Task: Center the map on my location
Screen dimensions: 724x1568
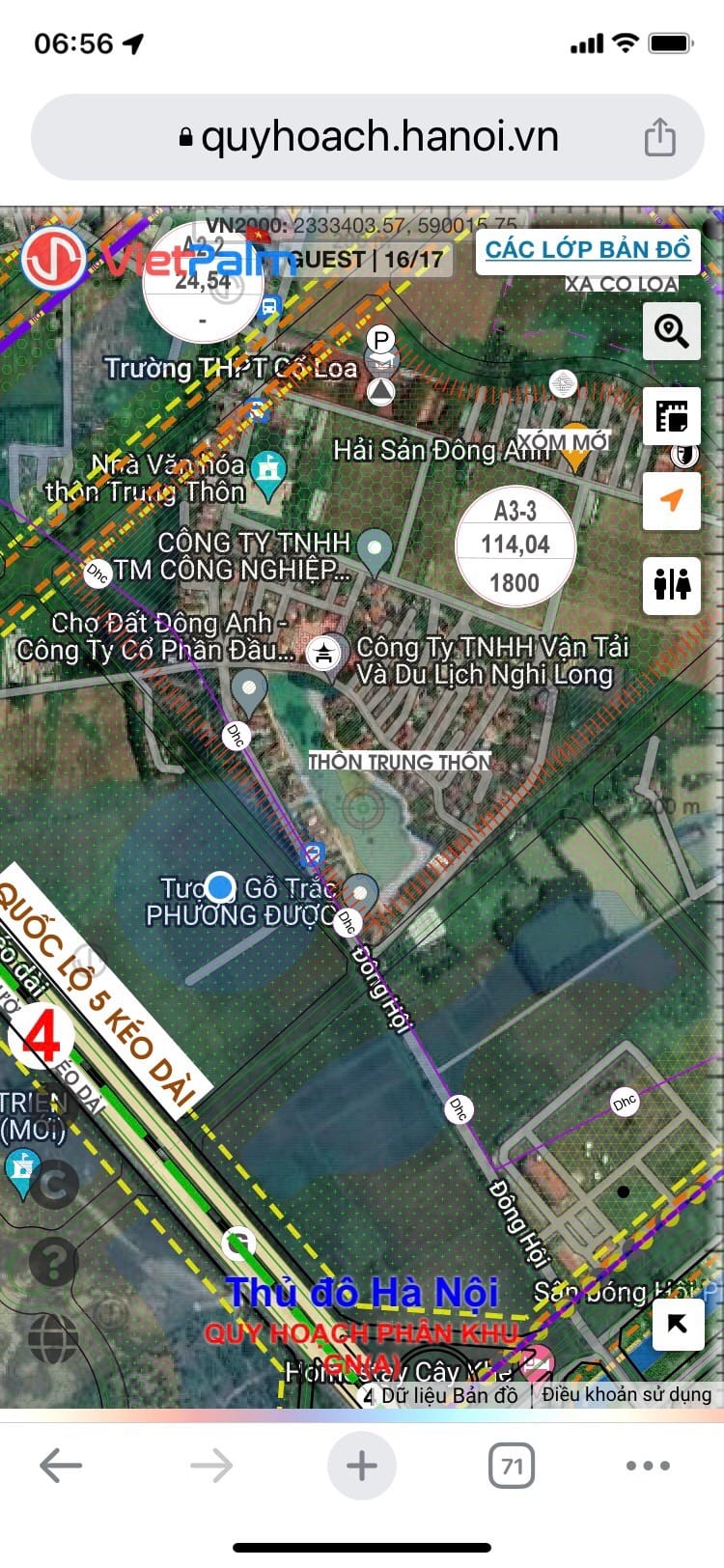Action: 672,500
